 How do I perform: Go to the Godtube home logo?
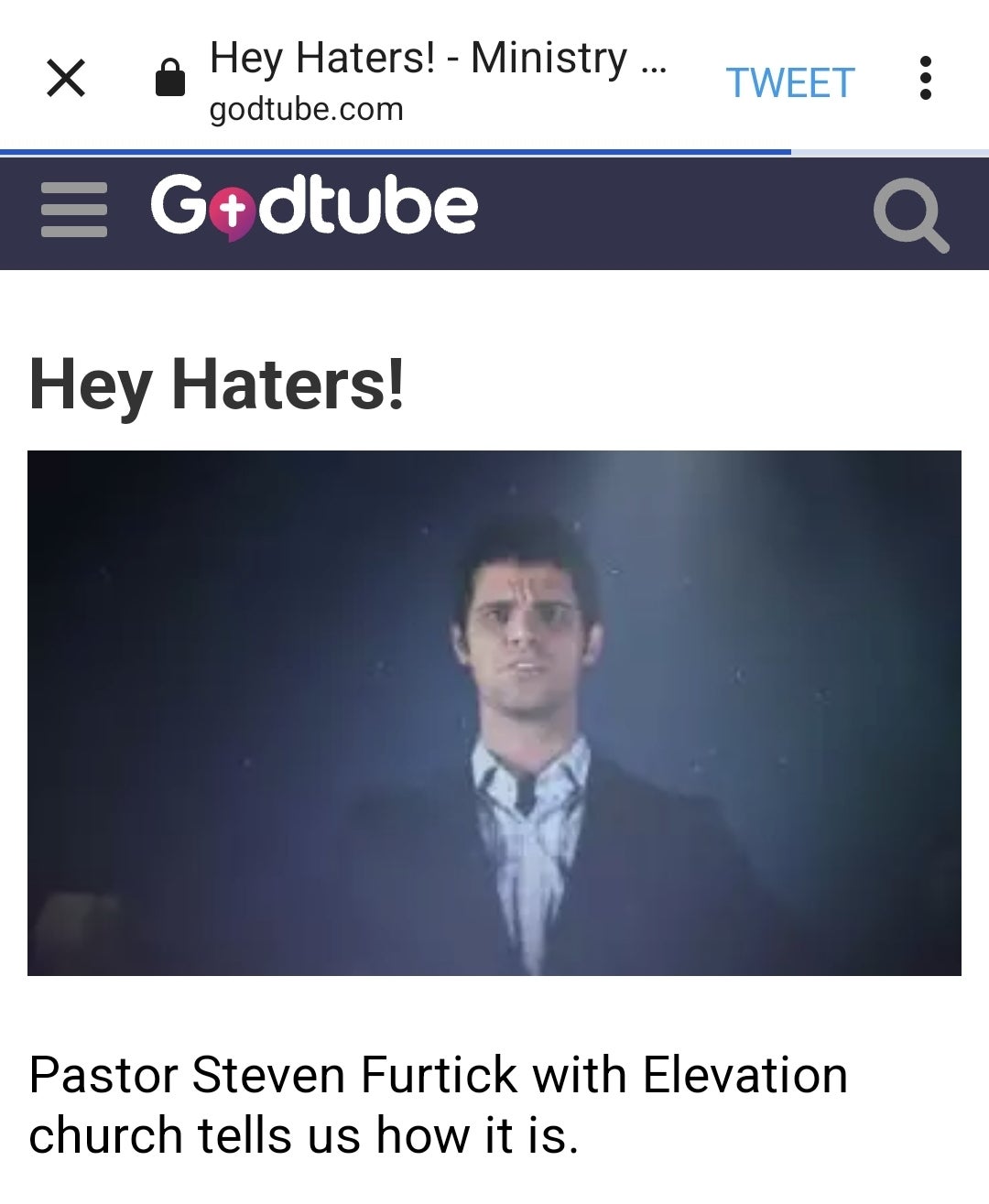point(314,207)
